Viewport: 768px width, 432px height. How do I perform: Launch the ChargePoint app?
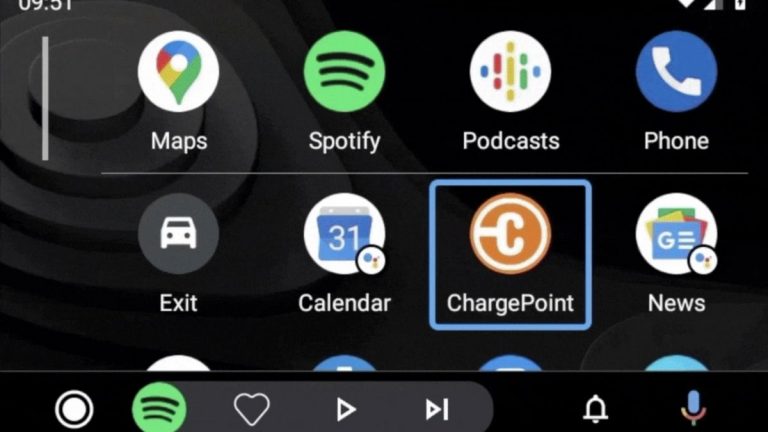pyautogui.click(x=510, y=234)
